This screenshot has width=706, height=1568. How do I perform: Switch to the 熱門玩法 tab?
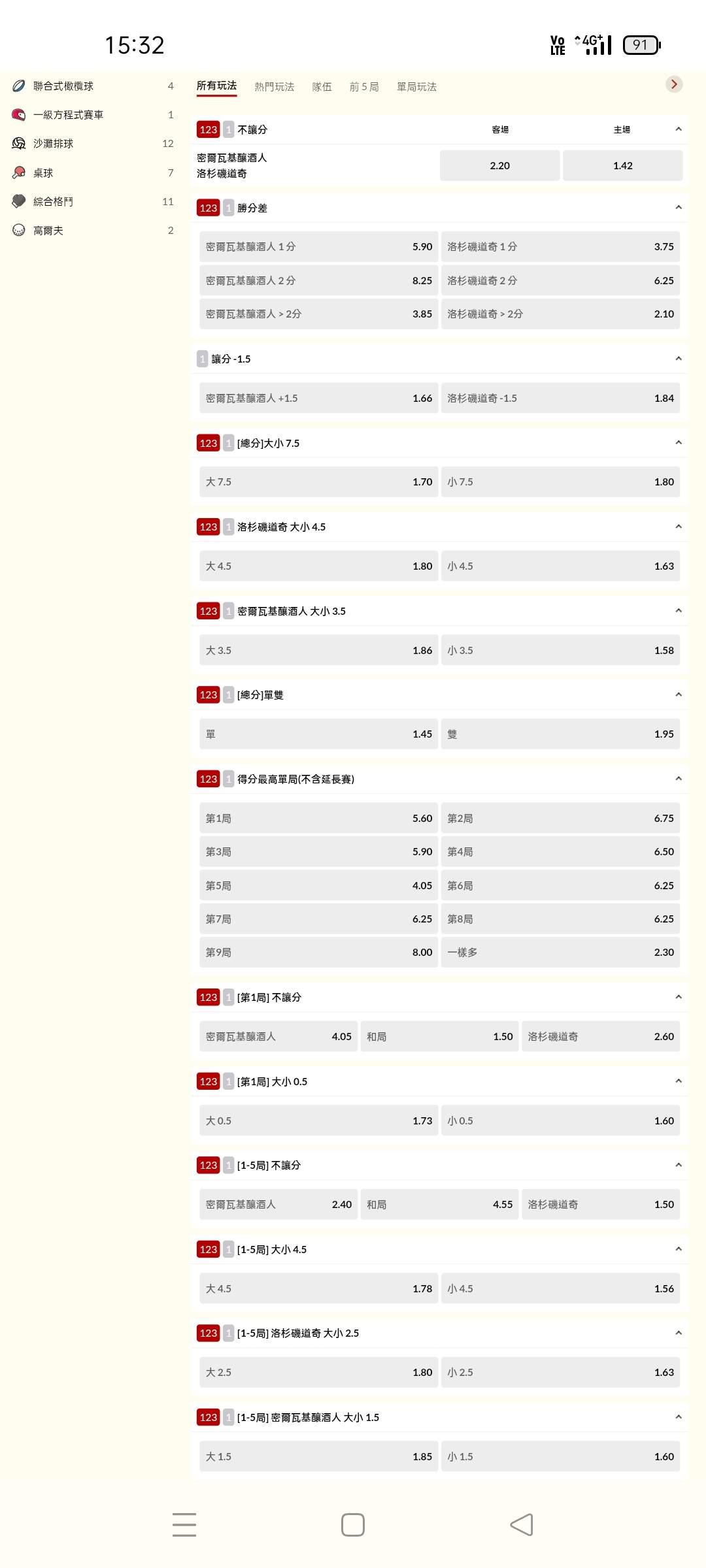pyautogui.click(x=274, y=86)
